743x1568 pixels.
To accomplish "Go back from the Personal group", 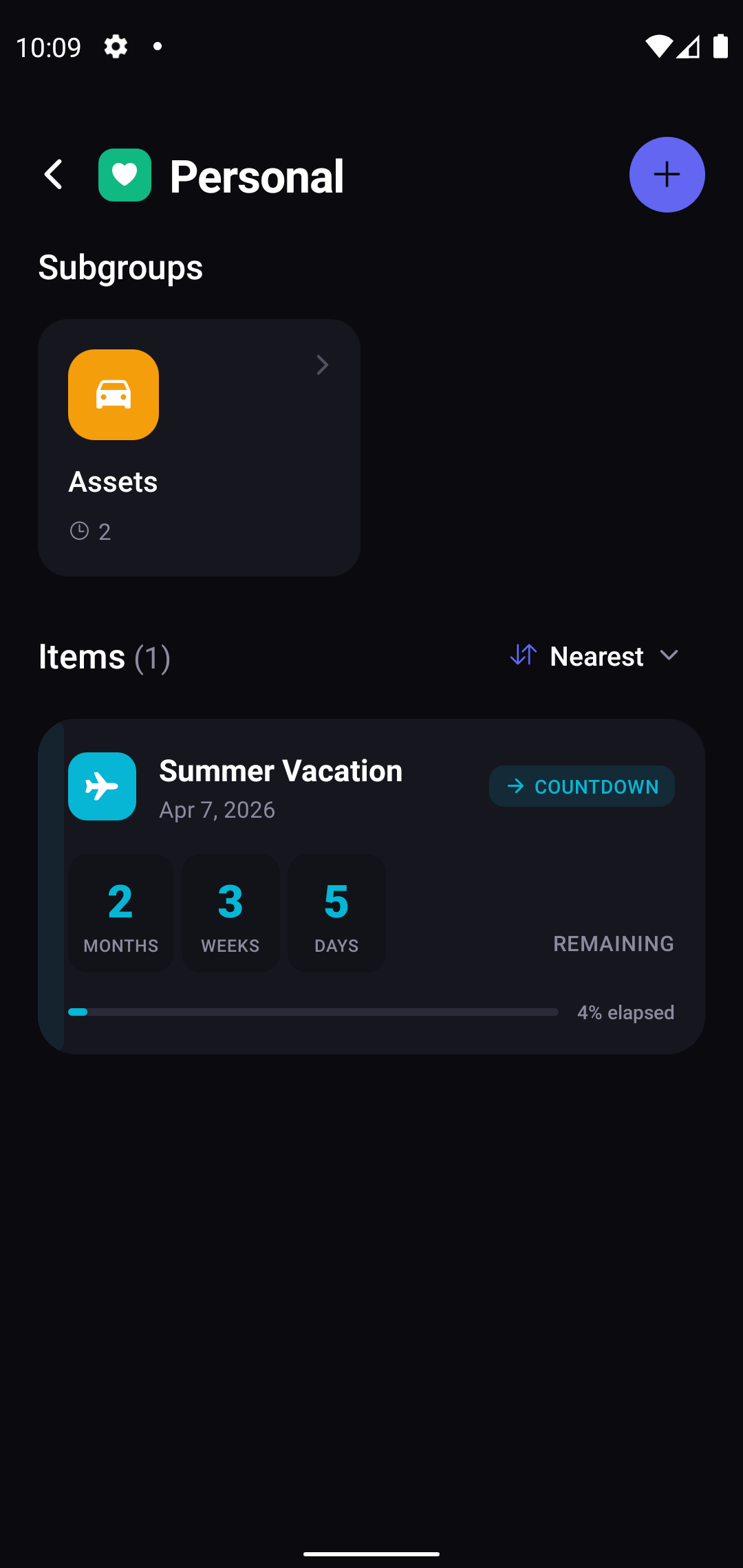I will [x=54, y=175].
